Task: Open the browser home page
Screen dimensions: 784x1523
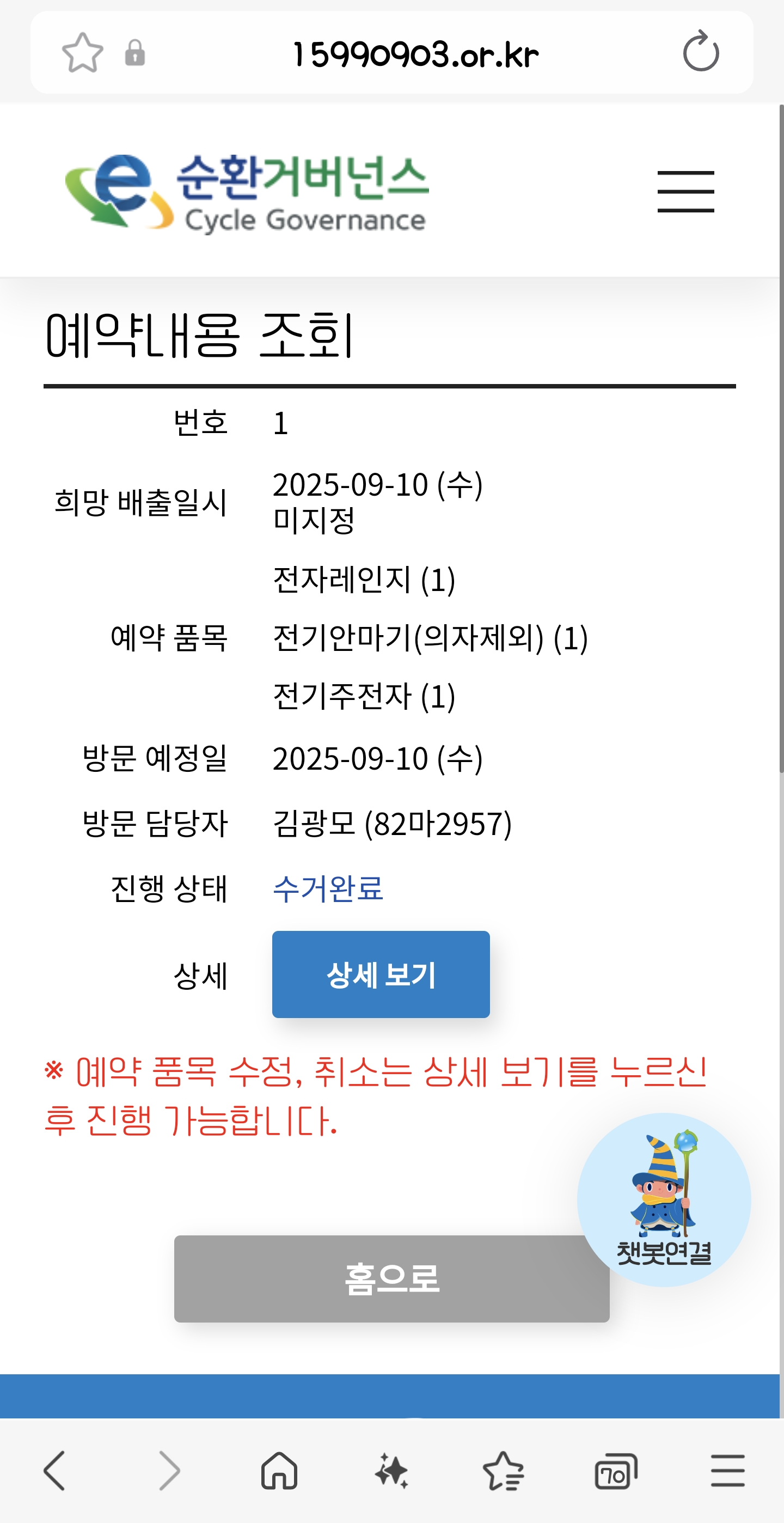Action: [x=279, y=1470]
